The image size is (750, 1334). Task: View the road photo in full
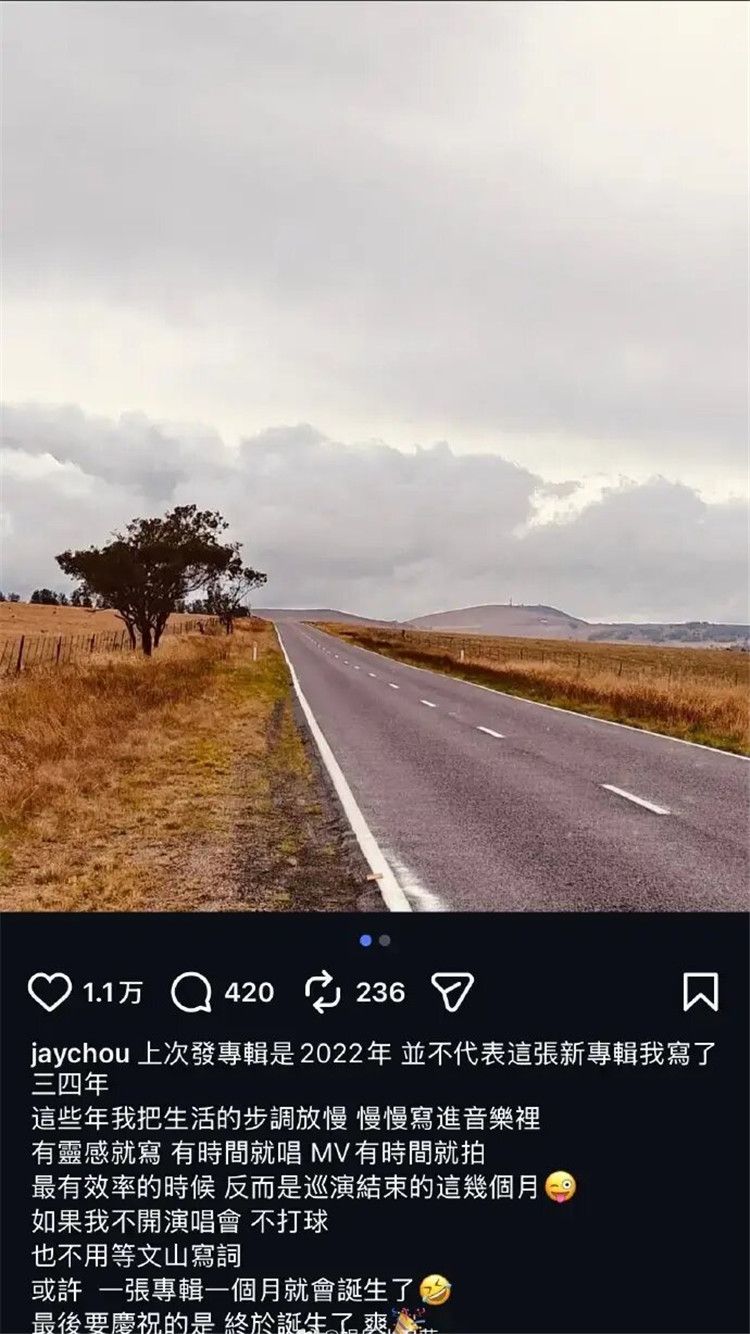pos(375,456)
